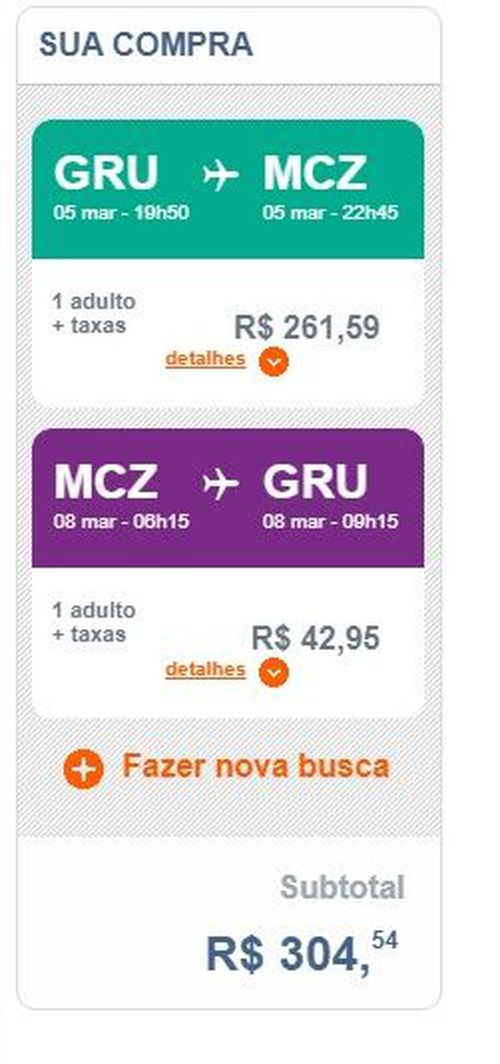The width and height of the screenshot is (500, 1064).
Task: Open detalhes link for GRU to MCZ flight
Action: tap(205, 359)
